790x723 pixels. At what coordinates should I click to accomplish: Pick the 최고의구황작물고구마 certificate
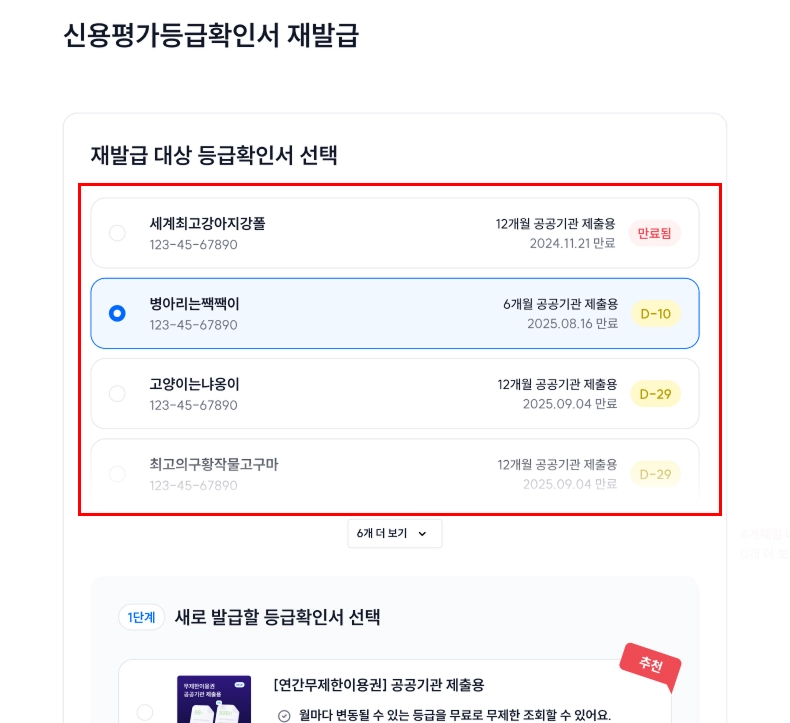(x=117, y=473)
